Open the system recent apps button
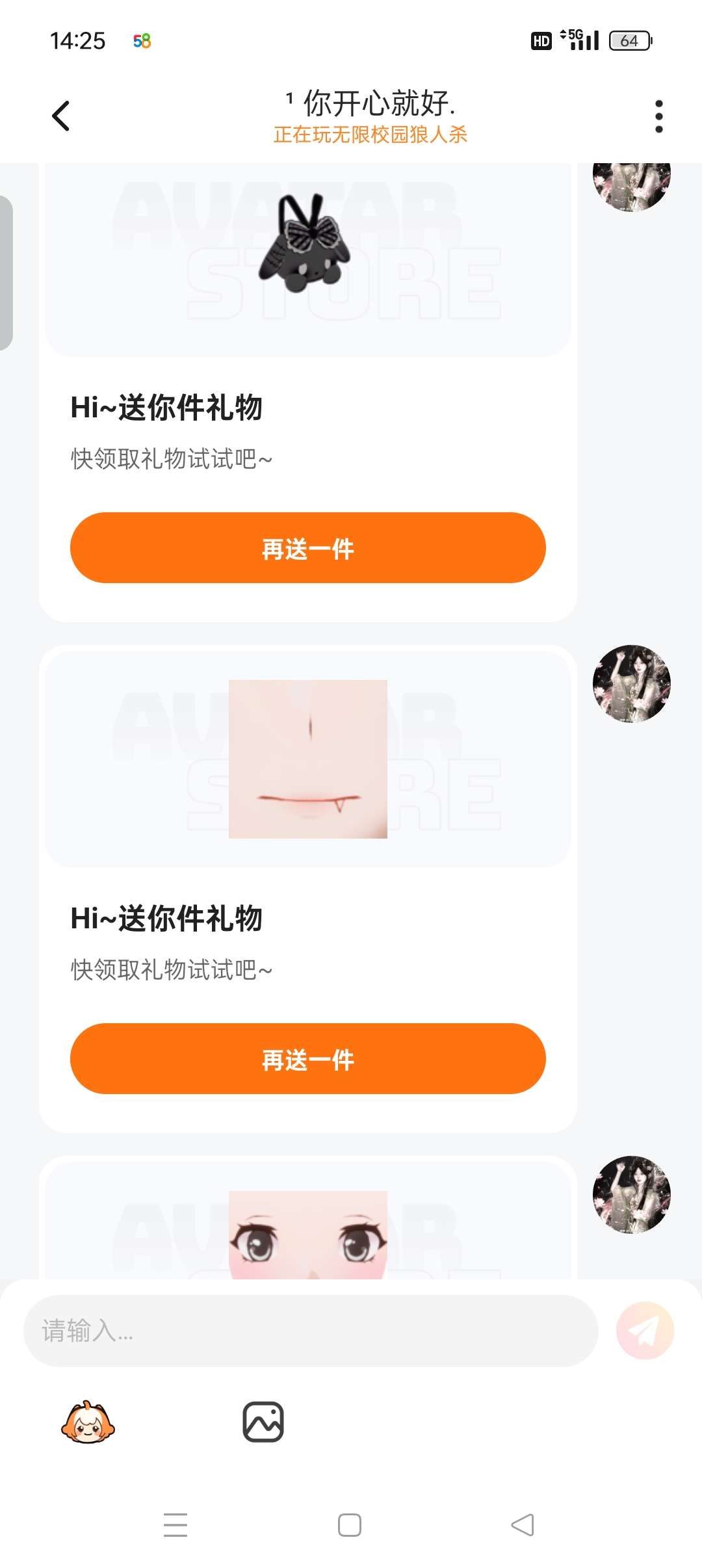Screen dimensions: 702x1568 coord(175,1524)
